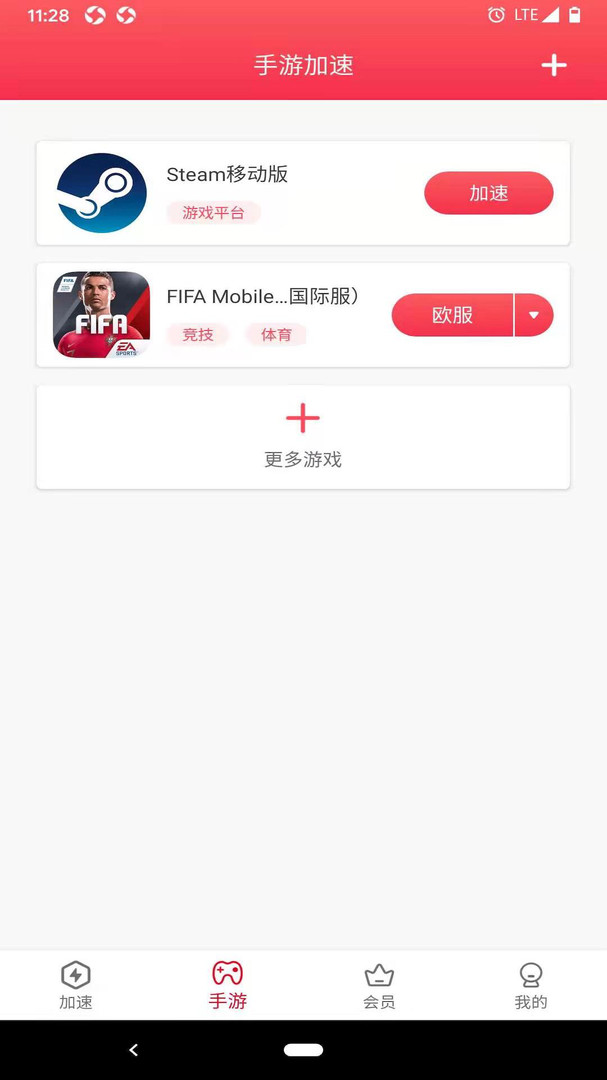Expand the server dropdown next to 欧服
Screen dimensions: 607x1080
[x=534, y=315]
